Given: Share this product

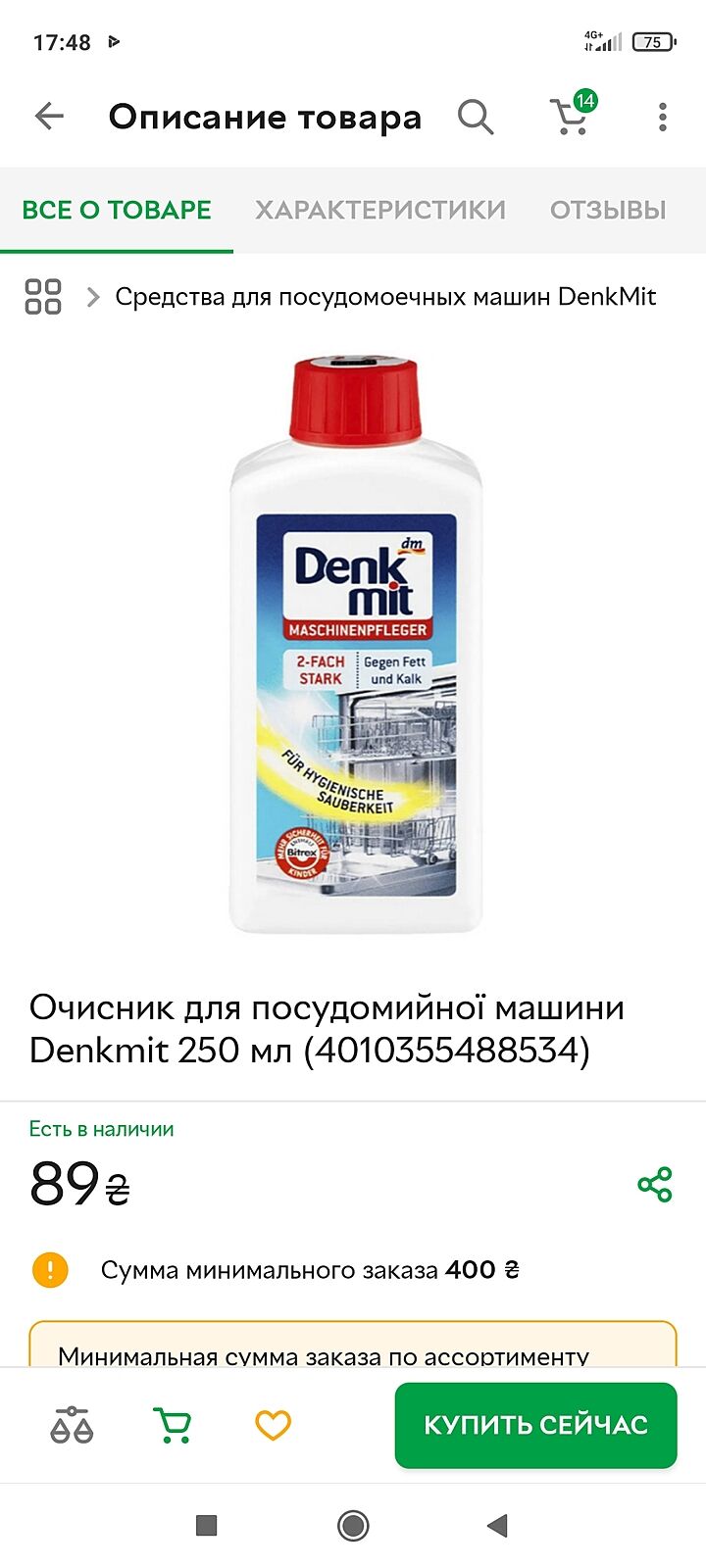Looking at the screenshot, I should tap(655, 1184).
